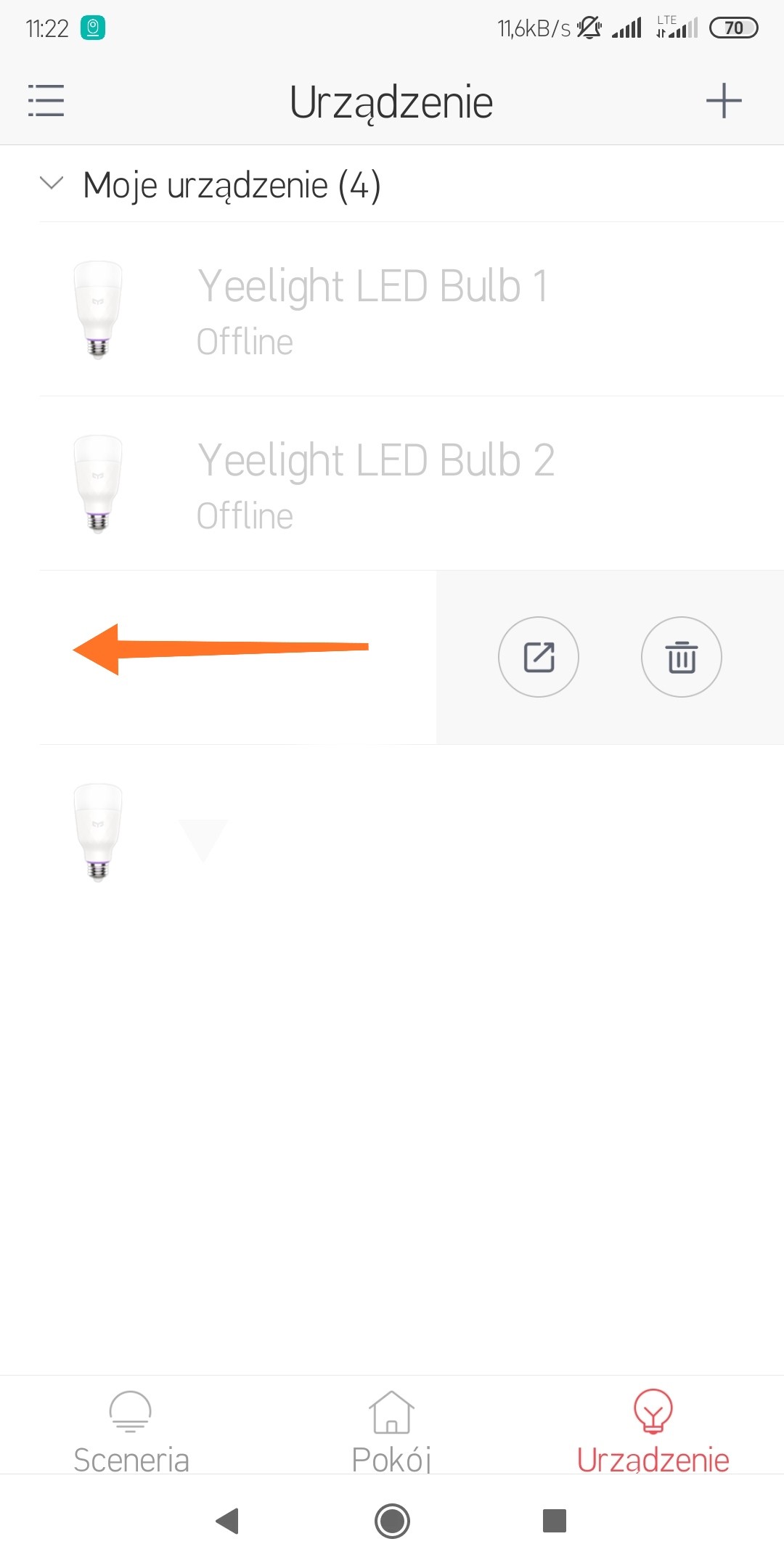Collapse the Moje urządzenie group
The height and width of the screenshot is (1568, 784).
tap(52, 183)
